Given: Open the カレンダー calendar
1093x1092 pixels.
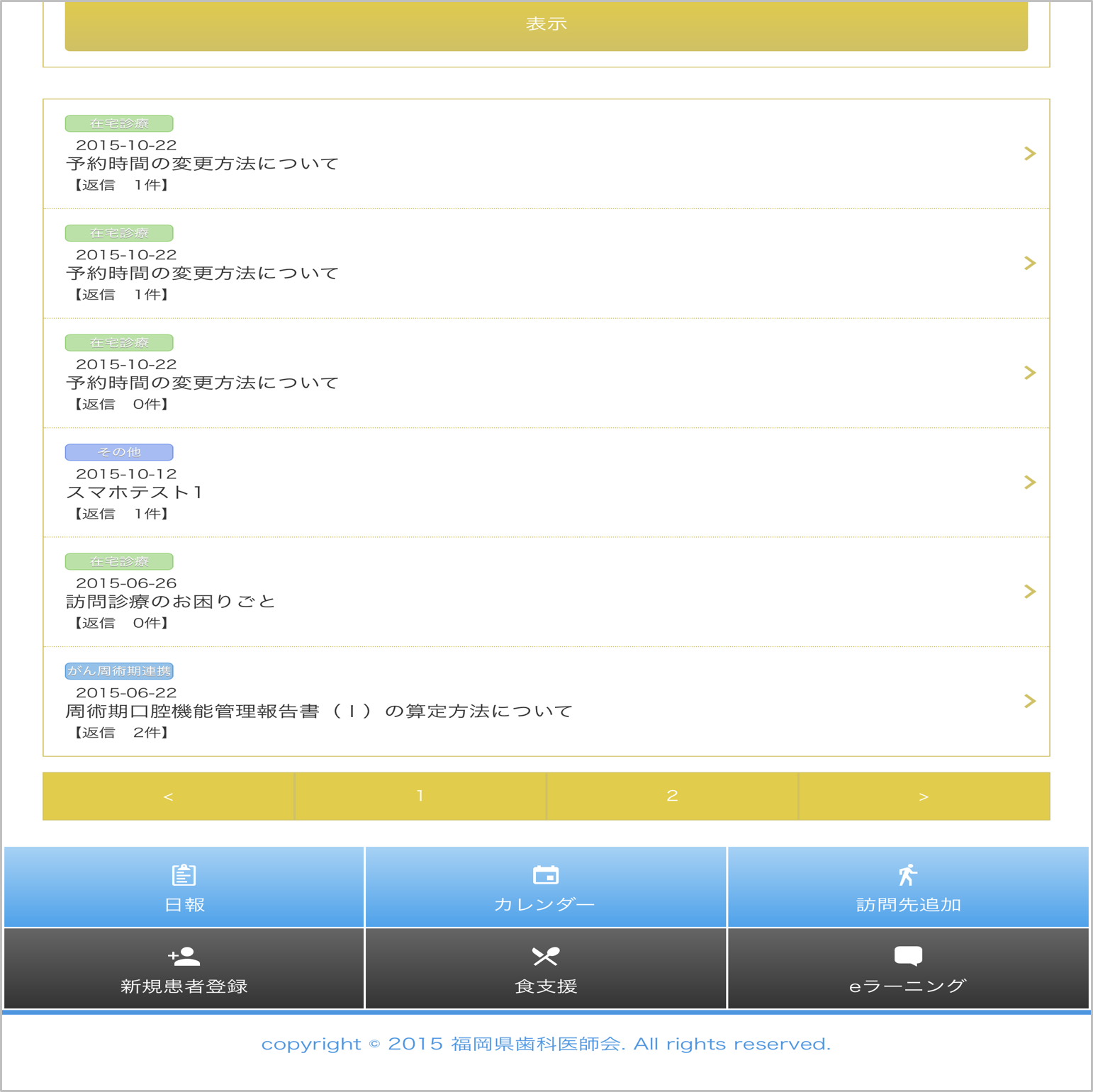Looking at the screenshot, I should (546, 887).
